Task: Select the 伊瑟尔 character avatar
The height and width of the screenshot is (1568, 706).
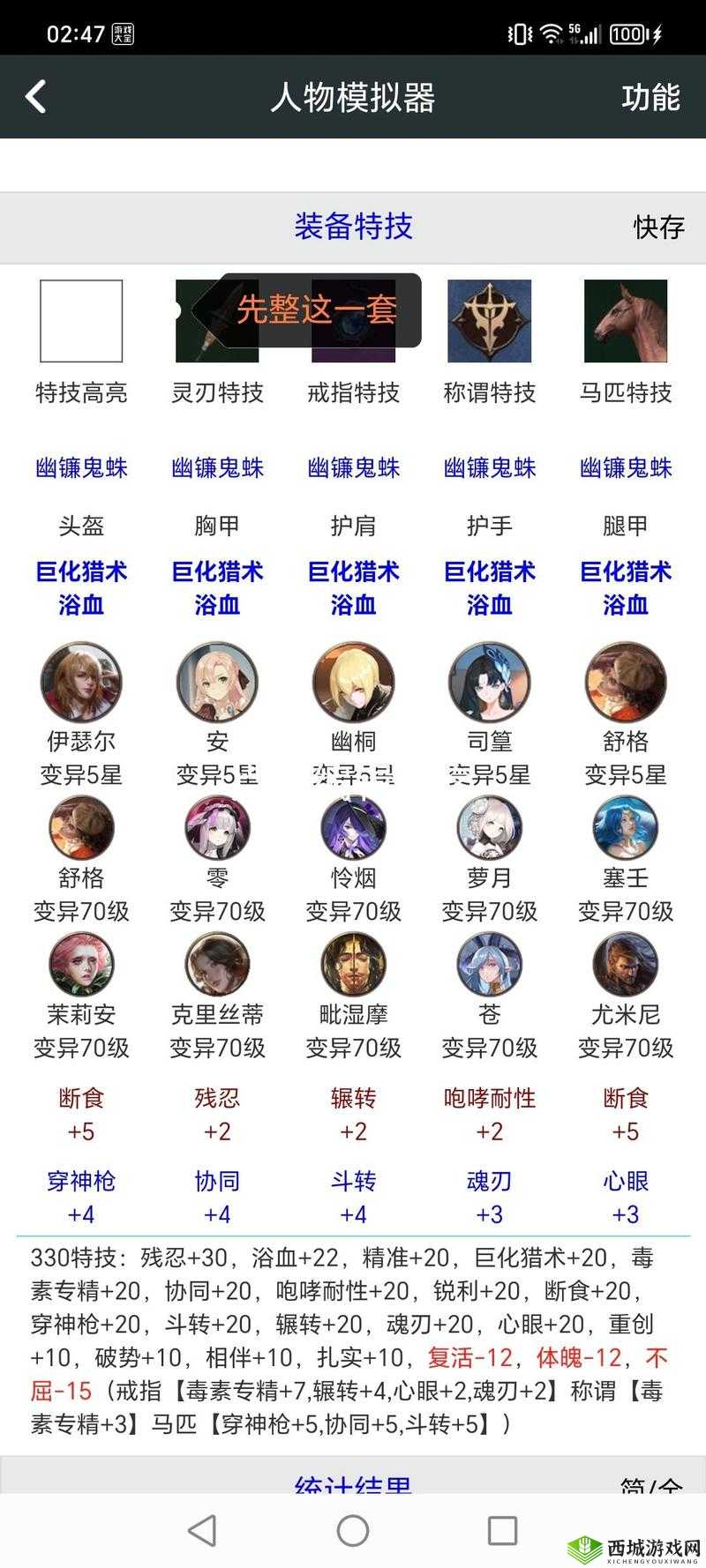Action: pos(81,683)
